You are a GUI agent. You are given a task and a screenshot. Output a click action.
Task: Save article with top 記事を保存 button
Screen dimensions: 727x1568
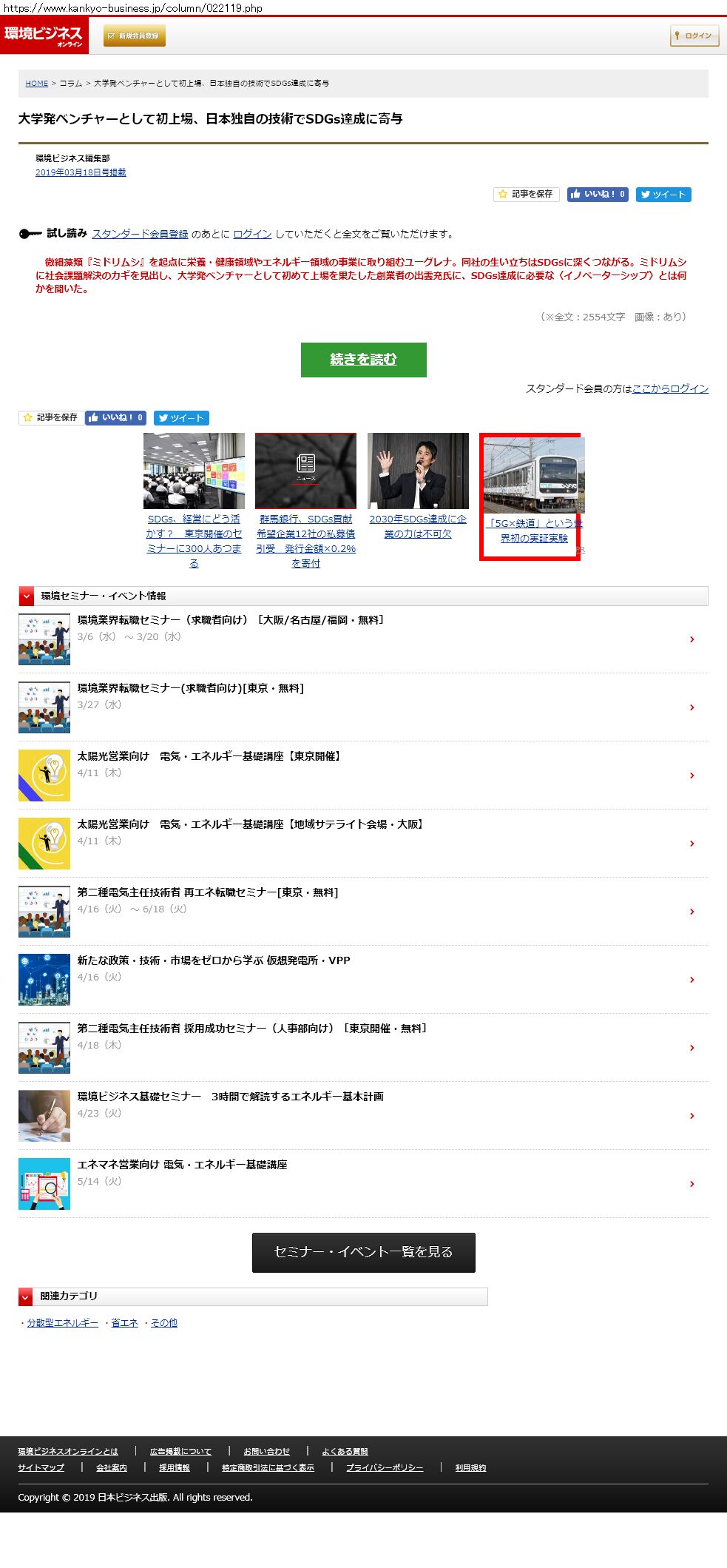[527, 194]
